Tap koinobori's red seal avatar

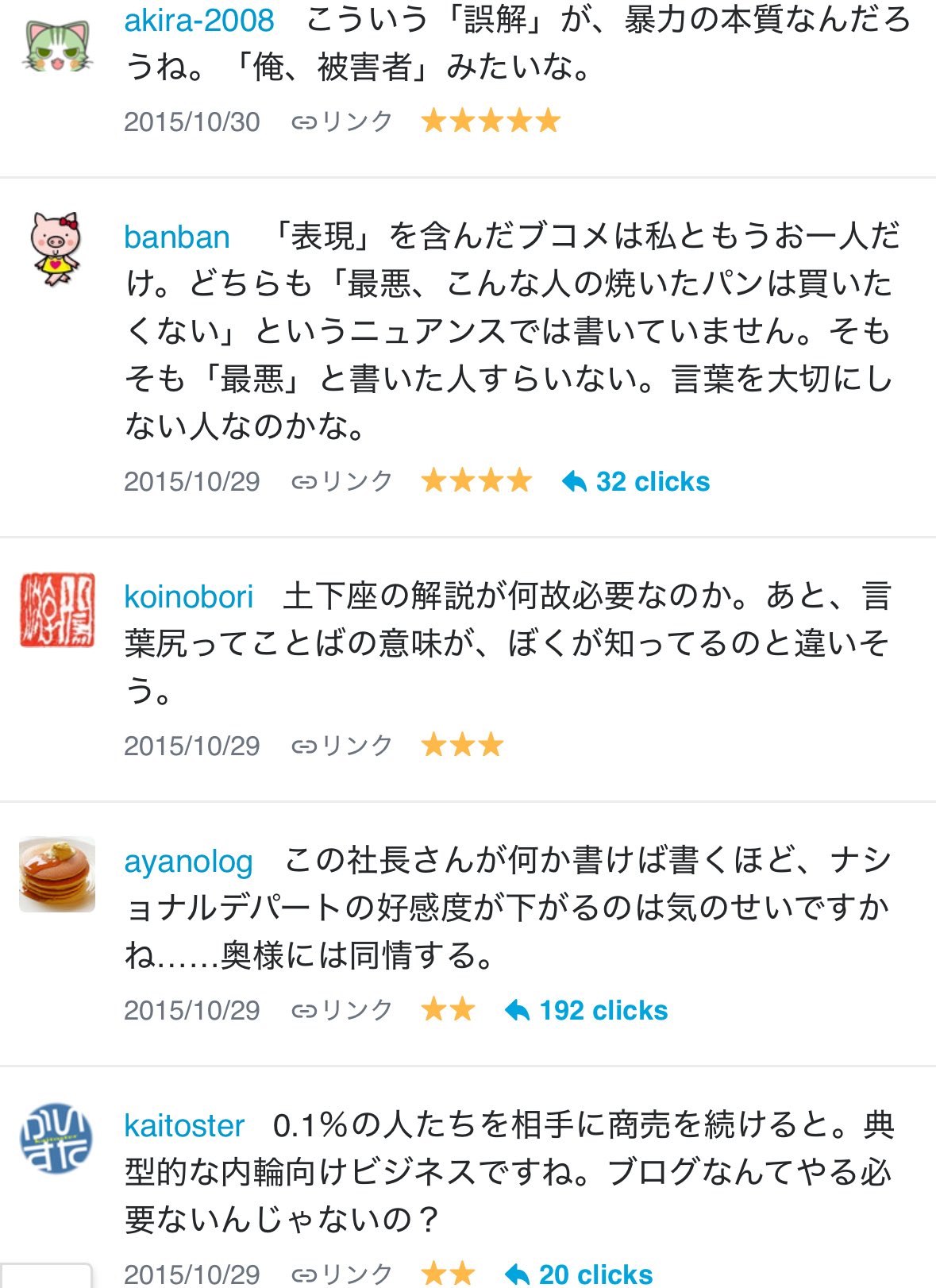click(x=56, y=609)
